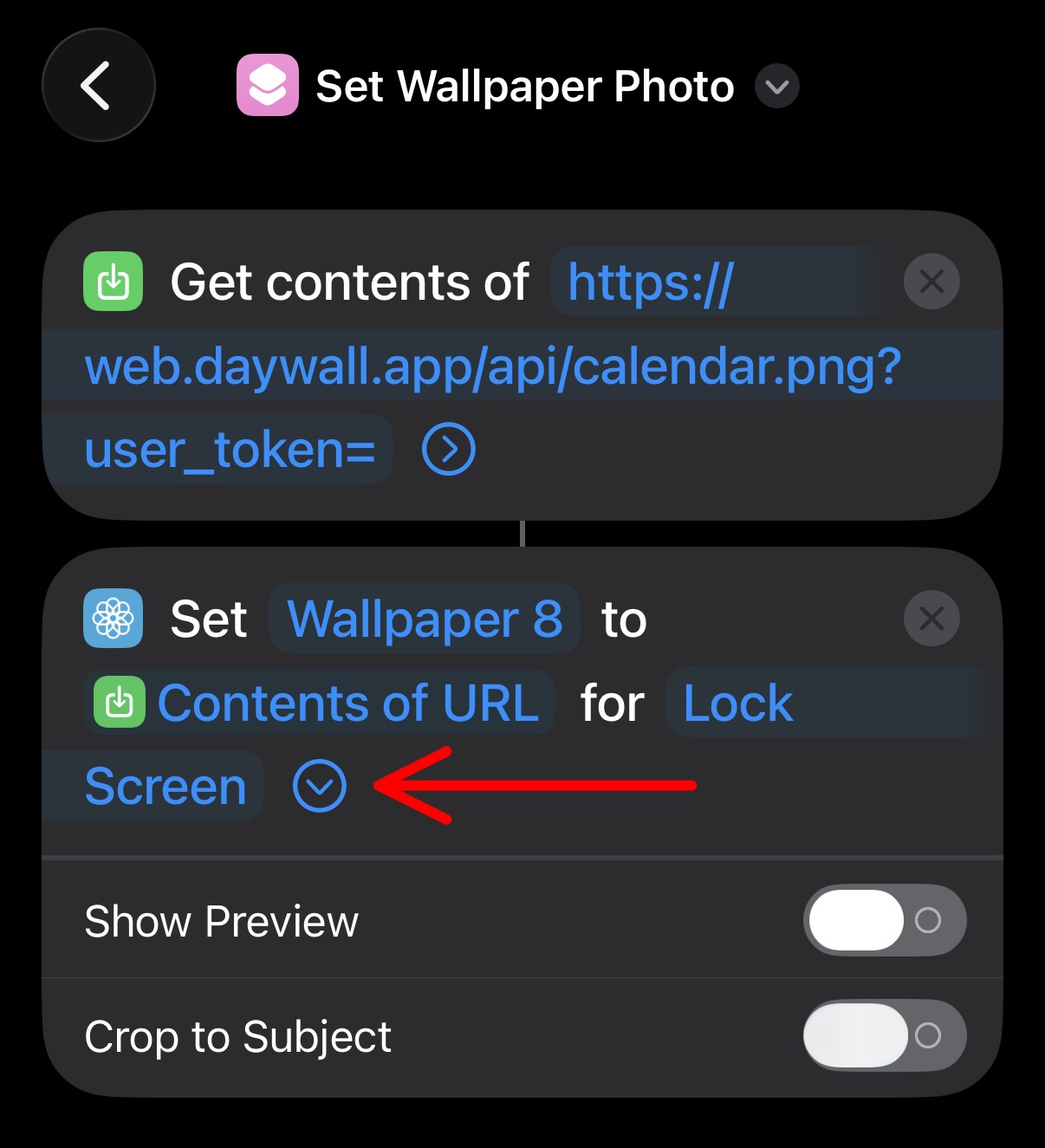Click the daywall.app calendar URL text
Screen dimensions: 1045x1148
(494, 366)
